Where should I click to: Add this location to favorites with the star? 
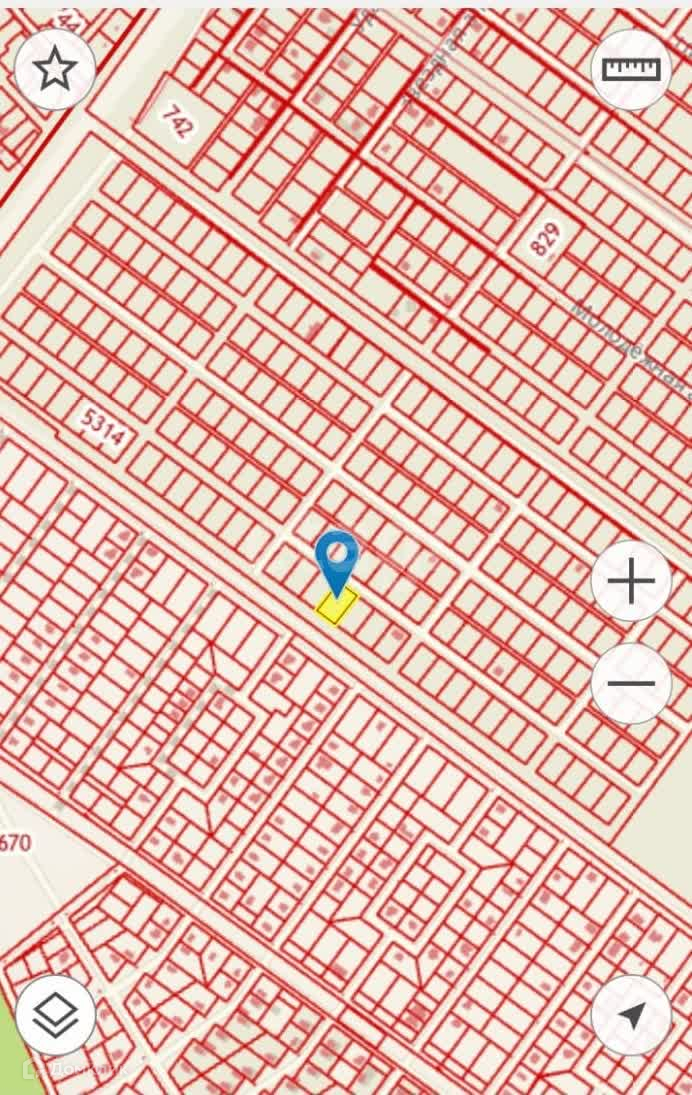[x=55, y=69]
